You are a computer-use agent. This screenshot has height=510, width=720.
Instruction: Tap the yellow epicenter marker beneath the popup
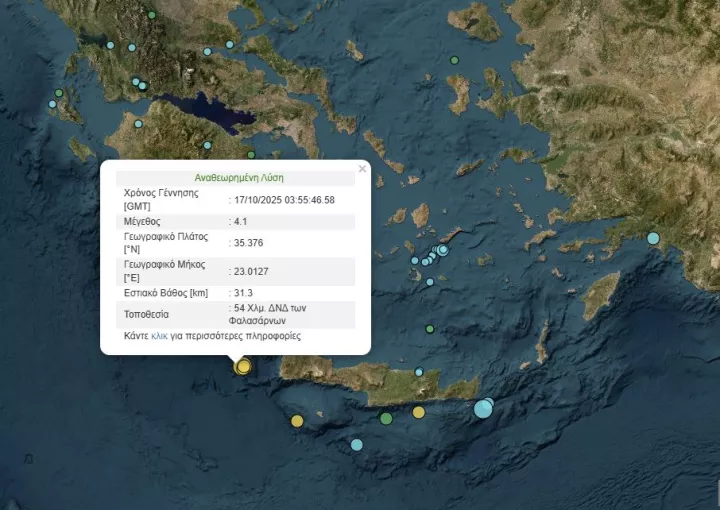click(x=243, y=367)
